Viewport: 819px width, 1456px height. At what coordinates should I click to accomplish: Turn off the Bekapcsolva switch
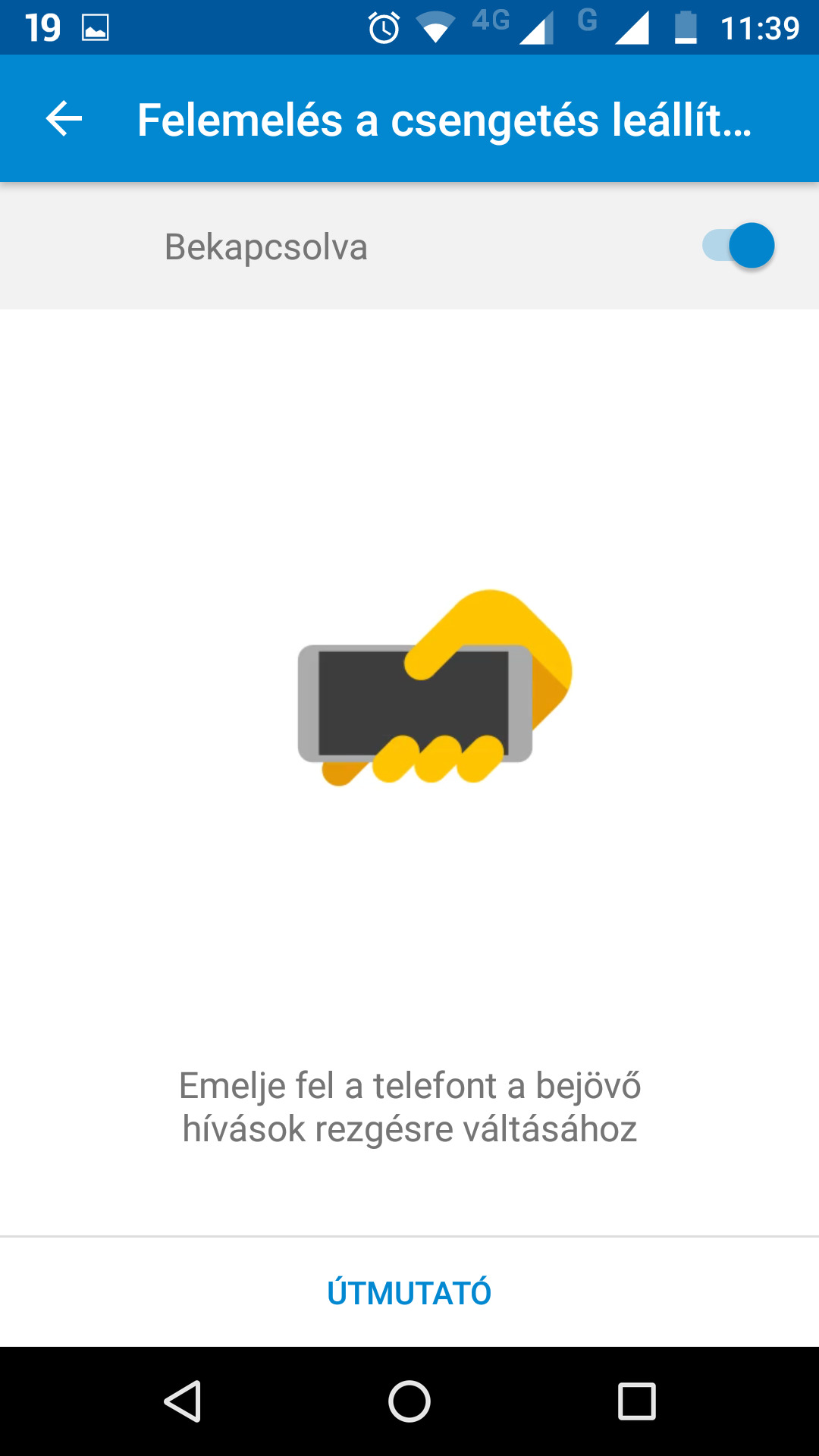[x=738, y=246]
